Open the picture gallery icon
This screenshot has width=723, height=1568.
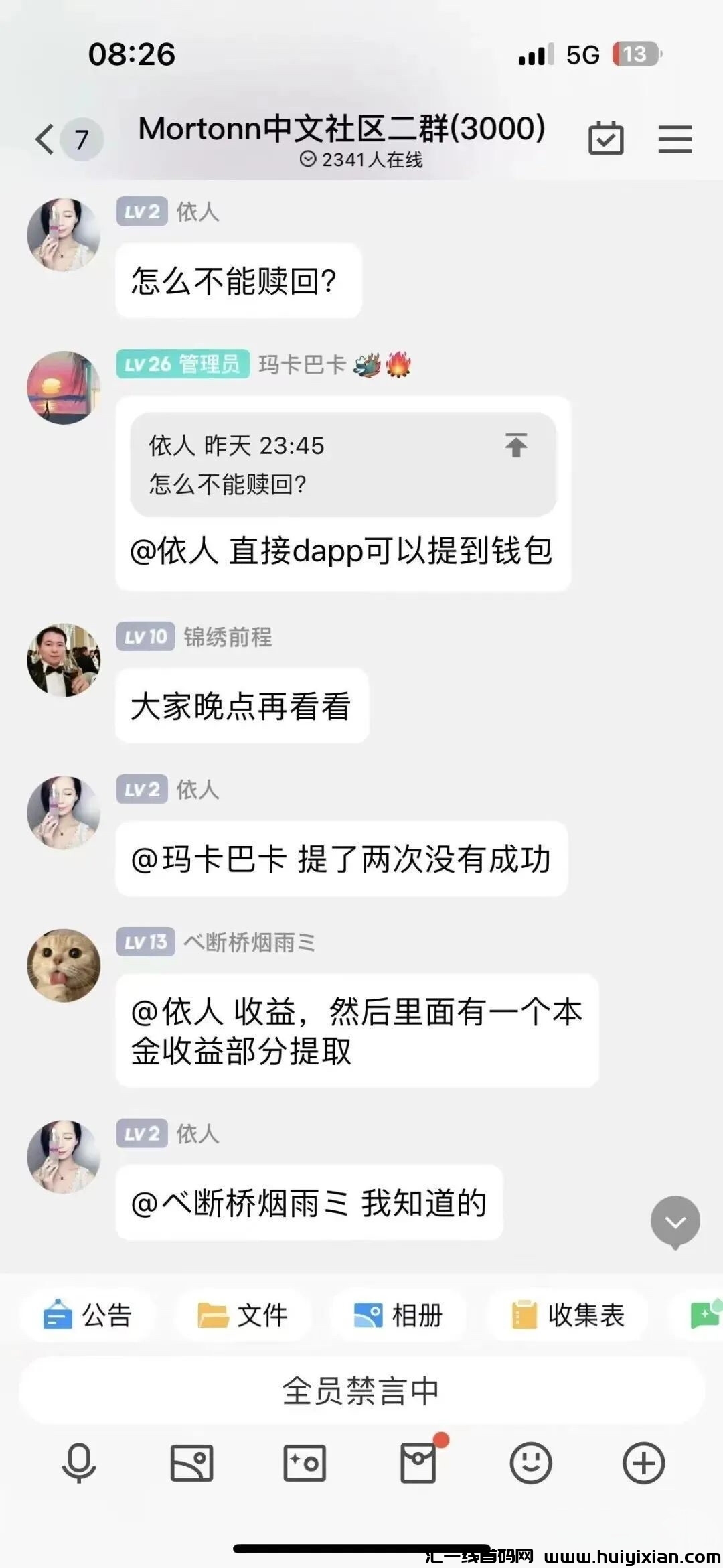(x=191, y=1462)
